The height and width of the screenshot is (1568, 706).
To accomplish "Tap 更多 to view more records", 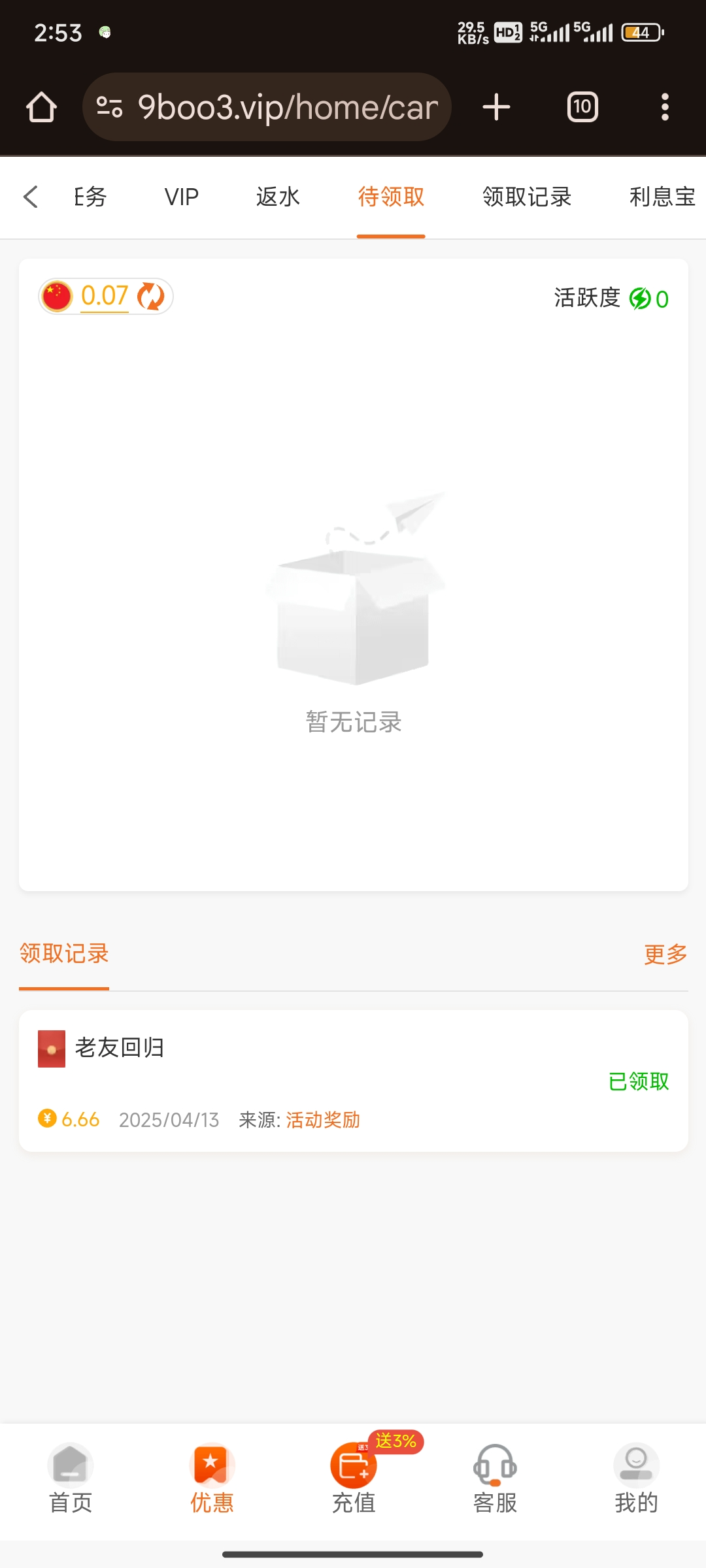I will tap(665, 955).
